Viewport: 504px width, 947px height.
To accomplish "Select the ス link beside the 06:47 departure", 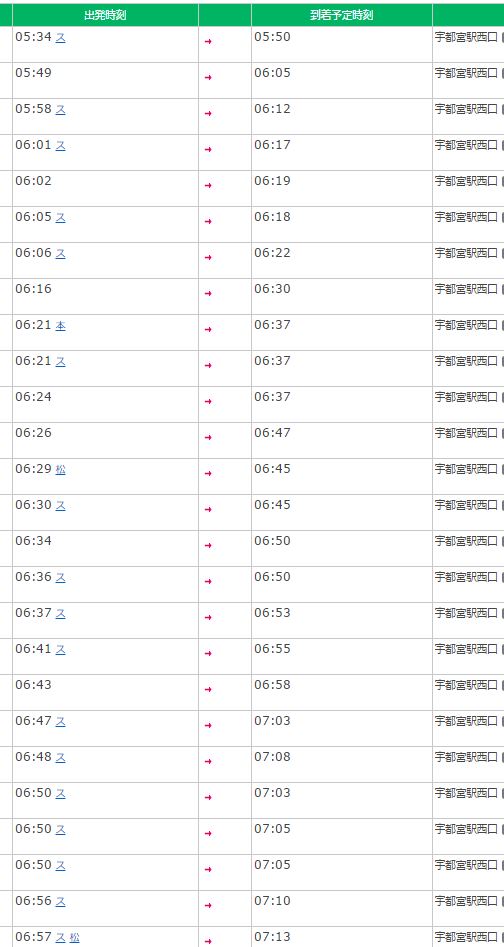I will click(60, 722).
